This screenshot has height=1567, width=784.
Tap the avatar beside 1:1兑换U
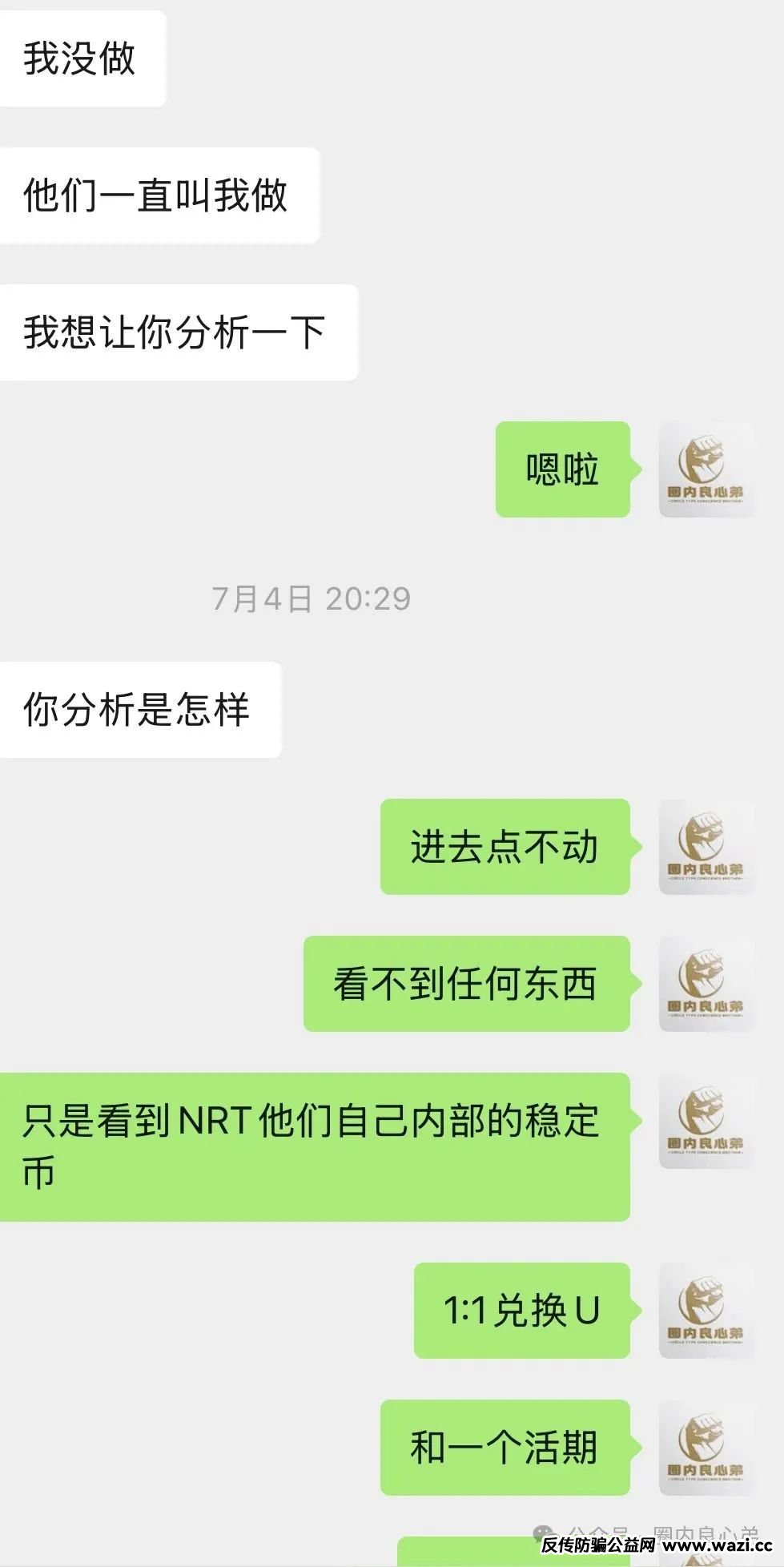(x=706, y=1311)
